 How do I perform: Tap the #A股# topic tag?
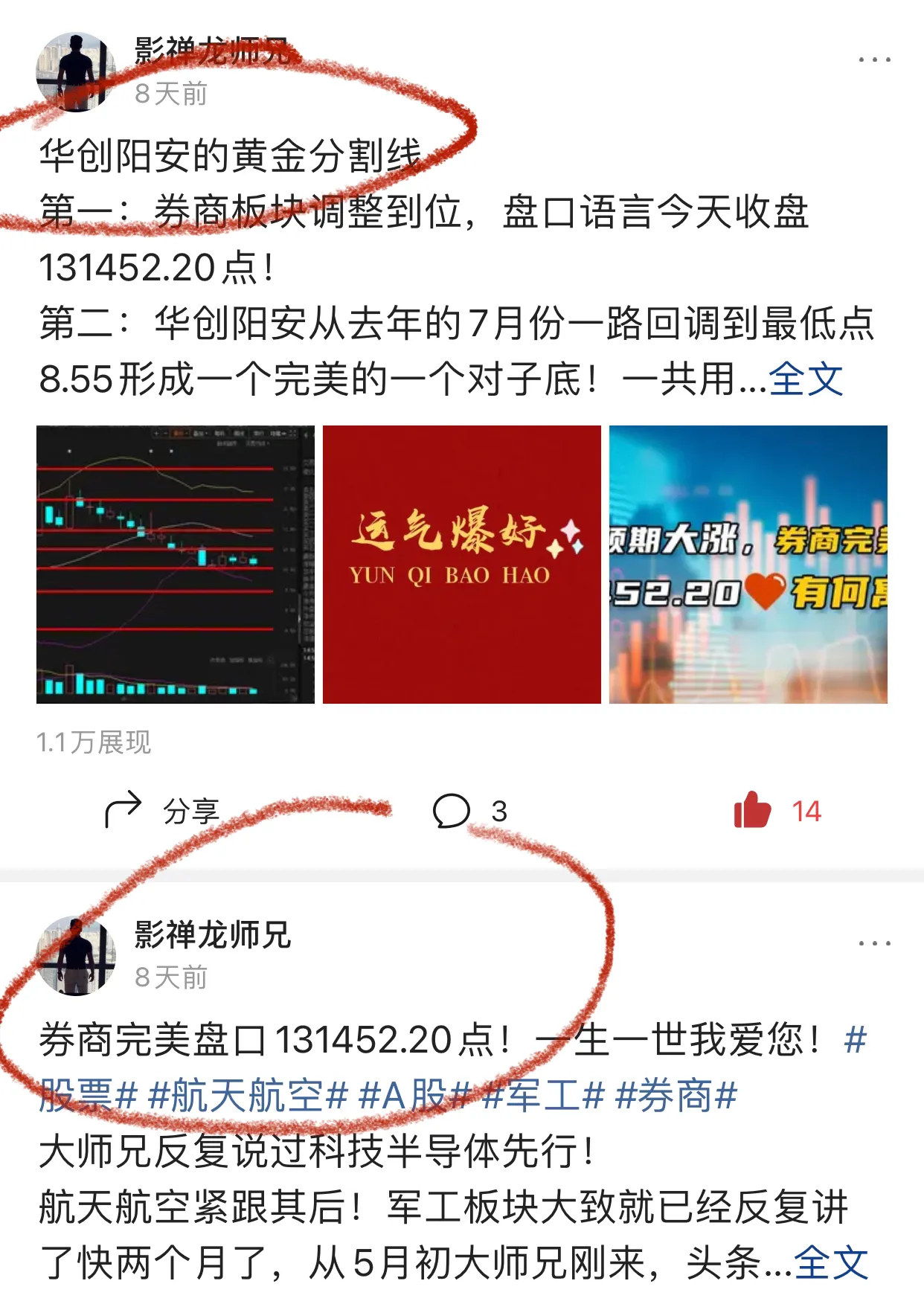[x=414, y=1096]
